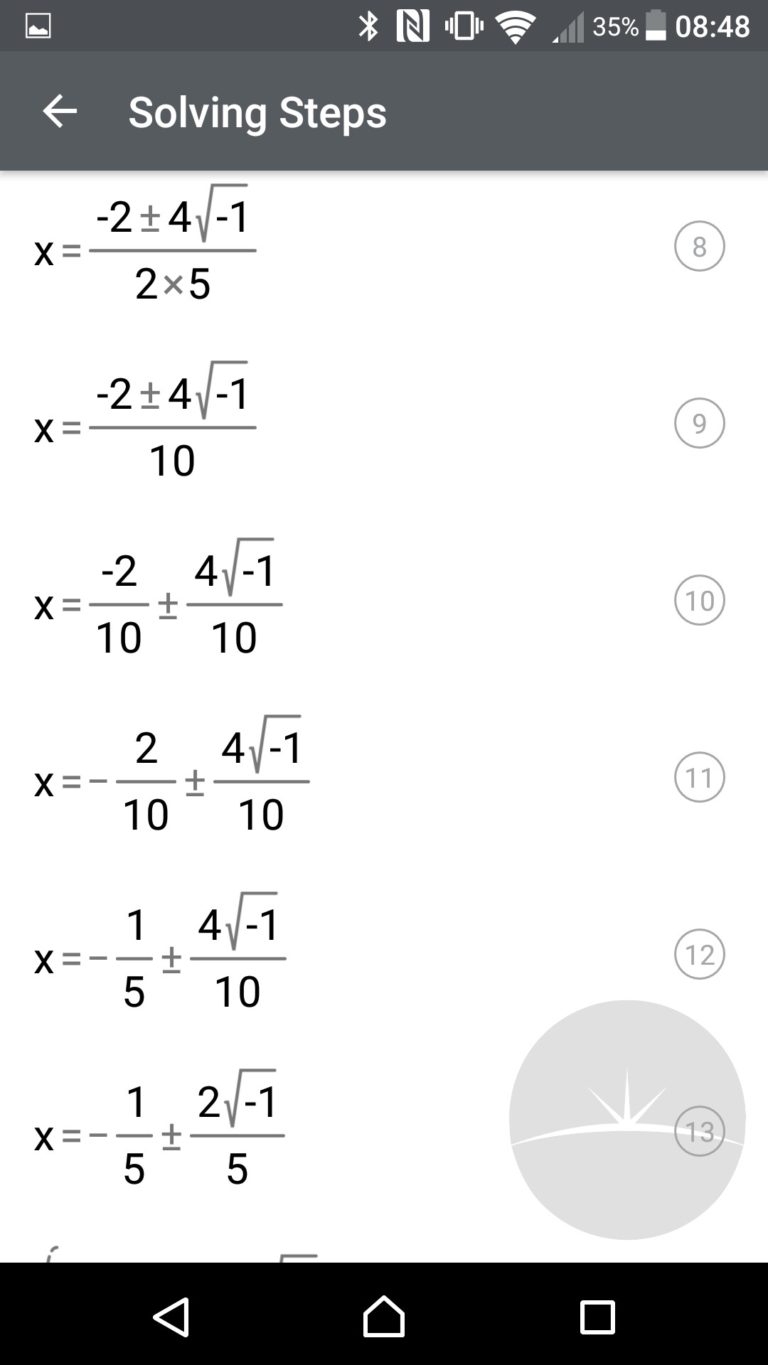Open explanation for step 9
768x1365 pixels.
click(699, 423)
